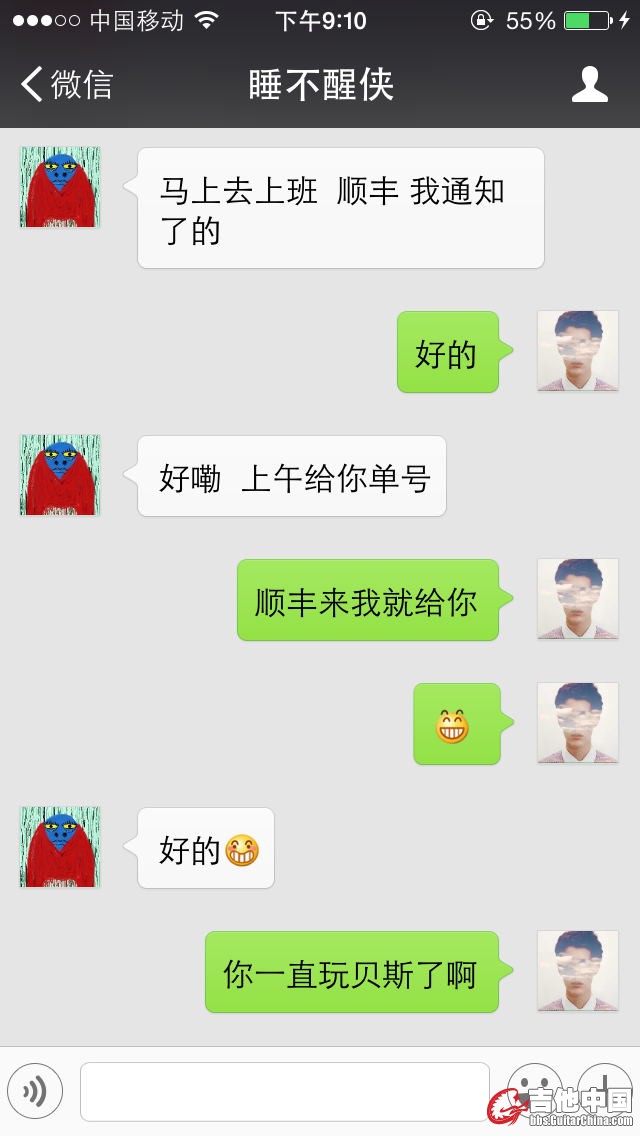Go back to the 微信 chat list
The image size is (640, 1136).
[x=66, y=85]
